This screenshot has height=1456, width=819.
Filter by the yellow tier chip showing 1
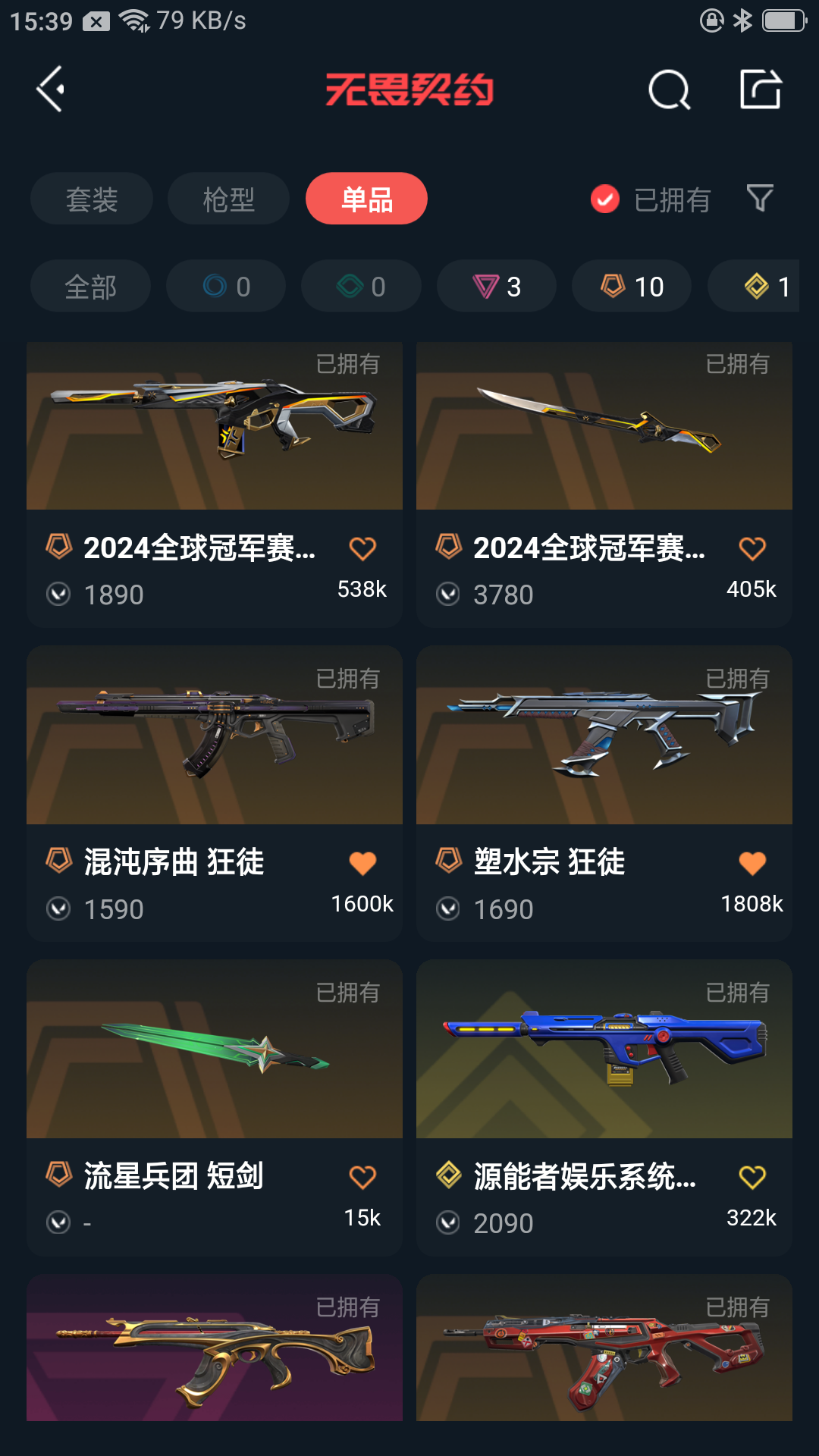(x=766, y=287)
